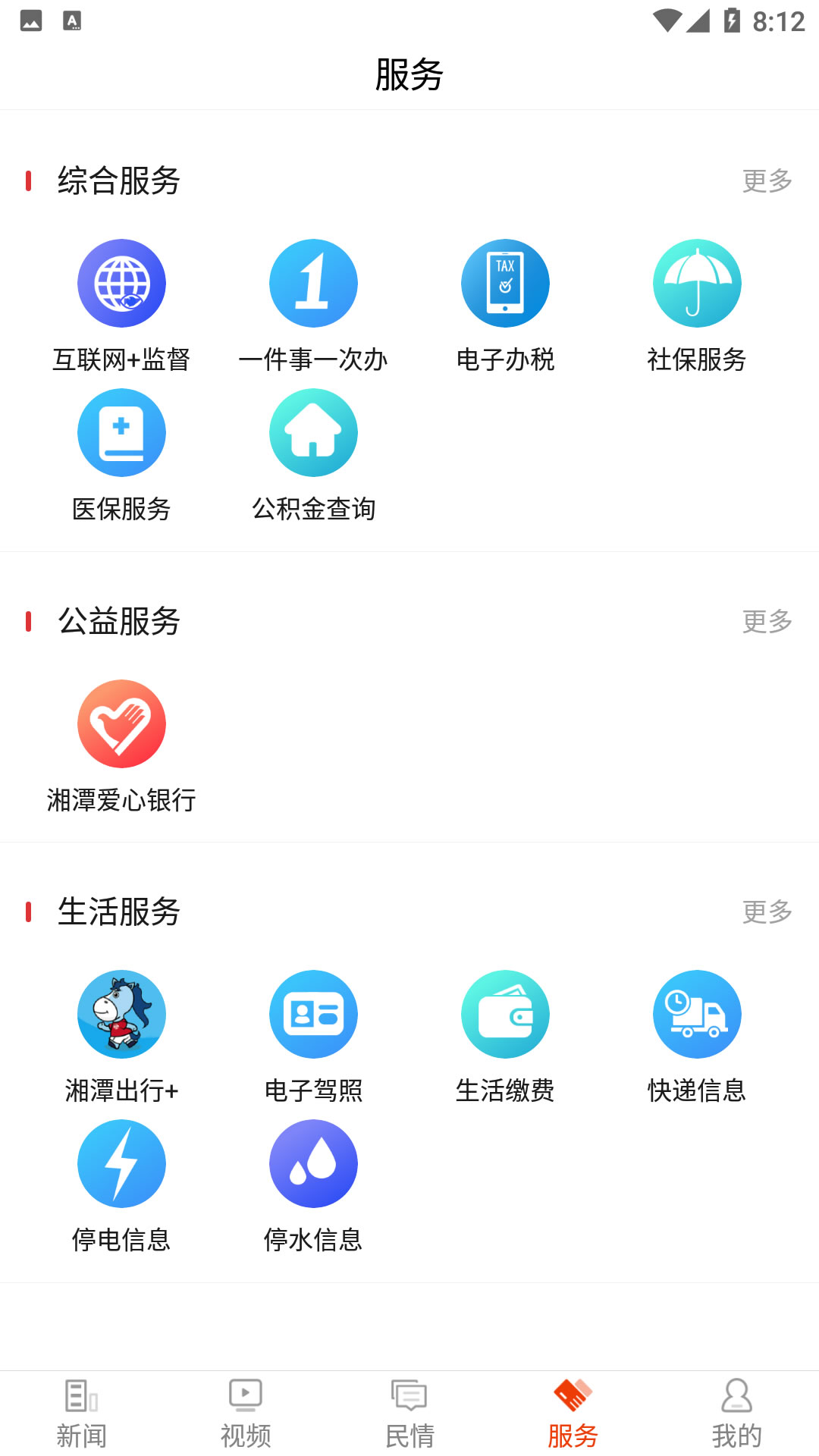Select the 公积金查询 house icon
This screenshot has height=1456, width=819.
pos(313,432)
